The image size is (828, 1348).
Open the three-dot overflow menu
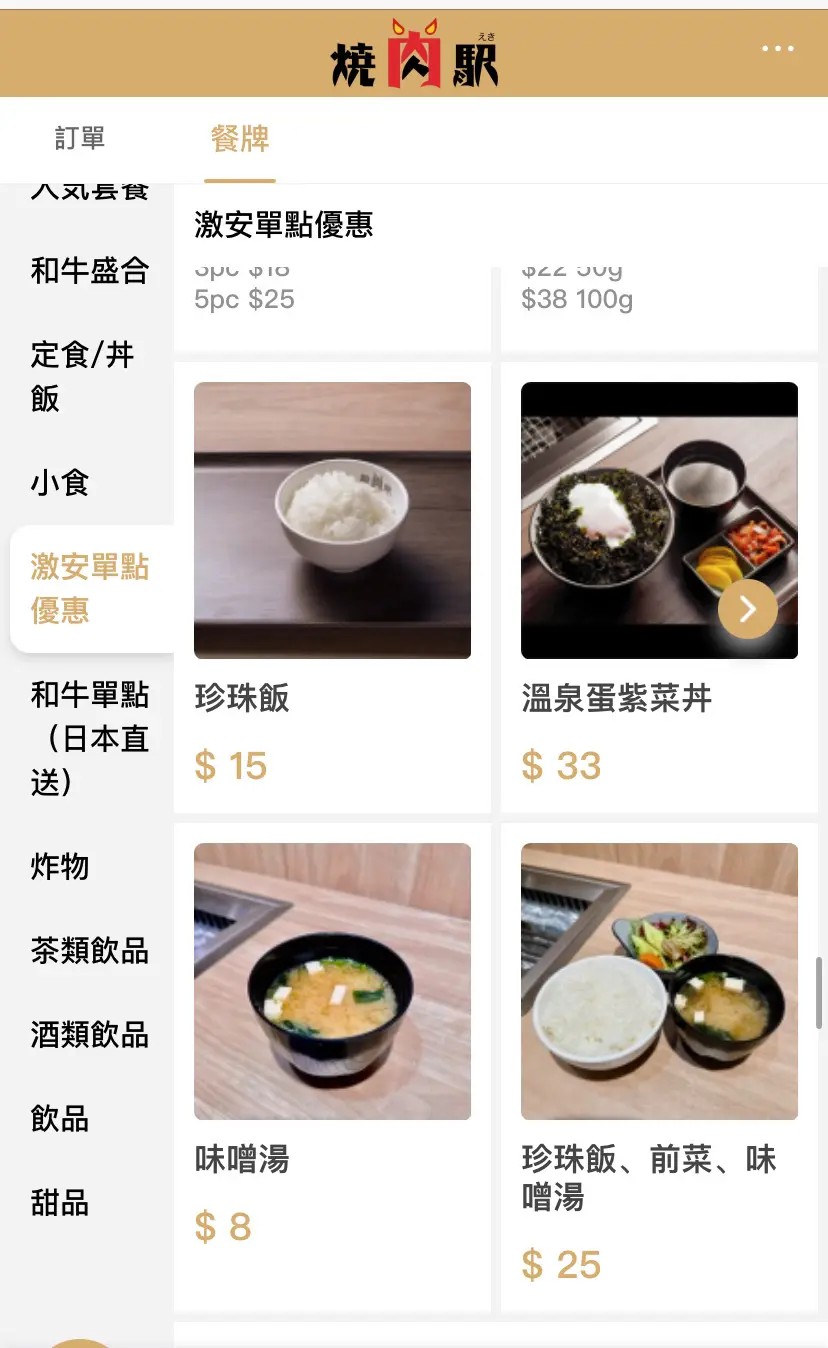point(777,49)
